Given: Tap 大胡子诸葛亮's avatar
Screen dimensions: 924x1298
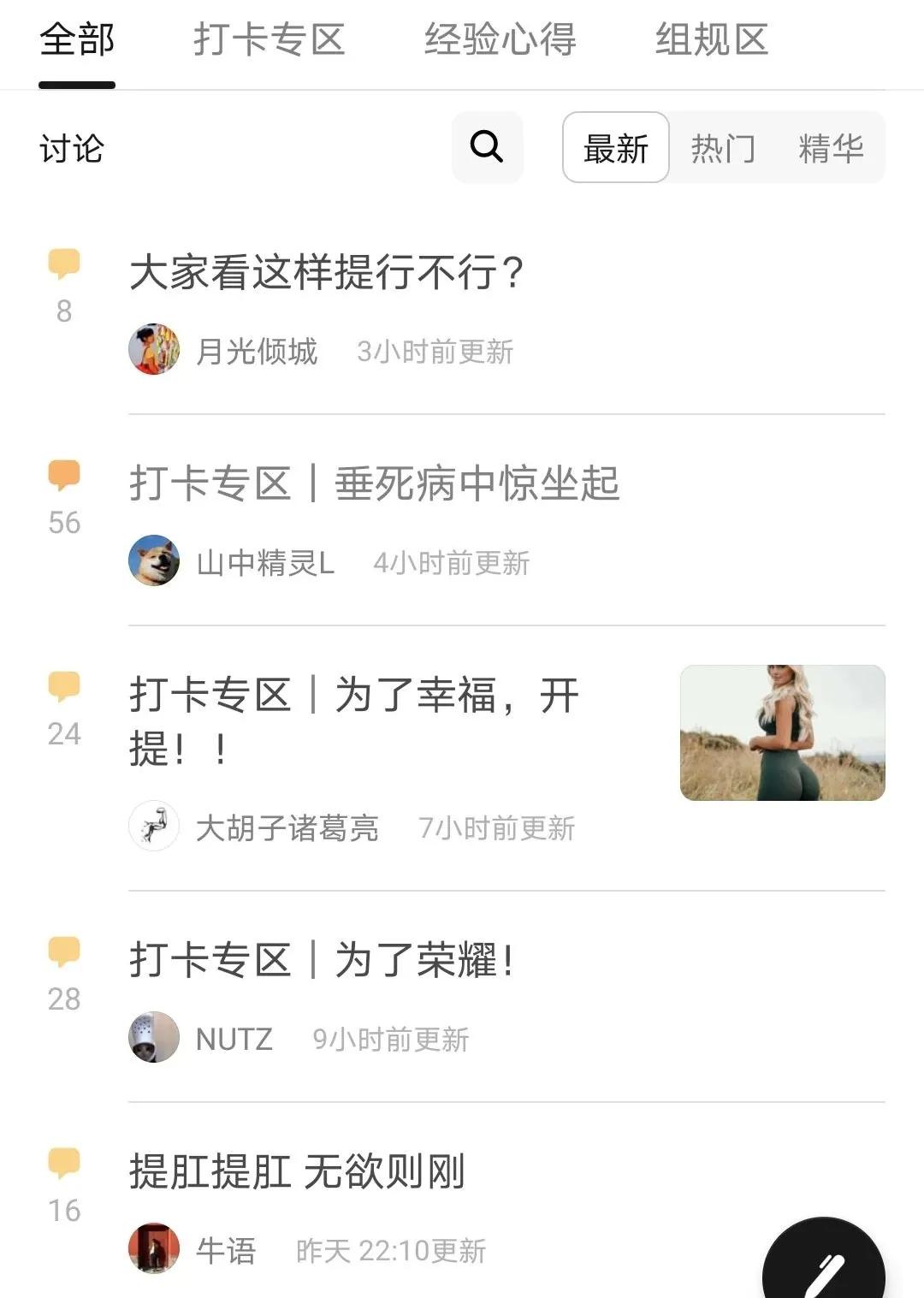Looking at the screenshot, I should coord(154,827).
